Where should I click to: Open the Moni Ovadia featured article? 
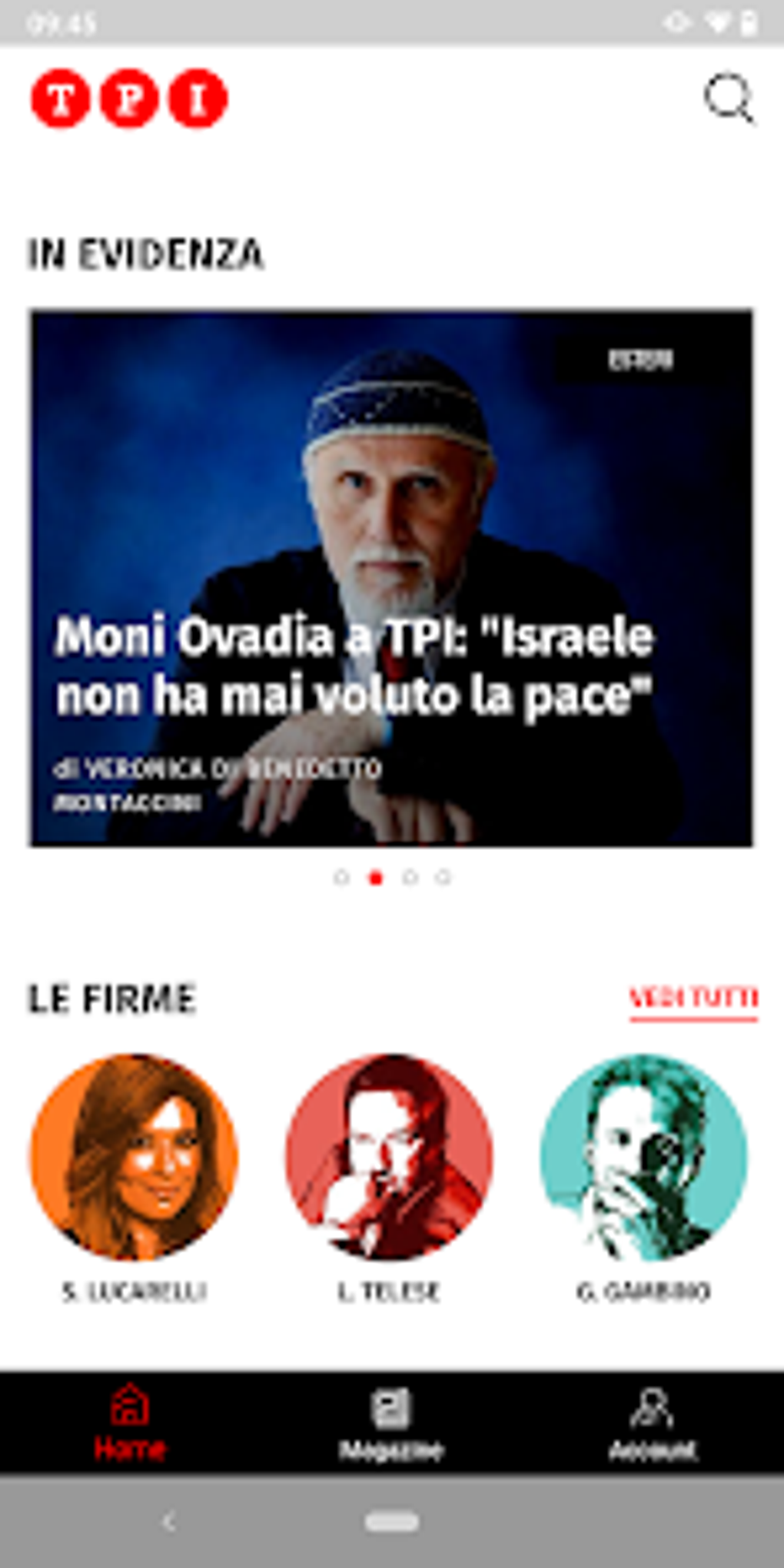point(390,578)
